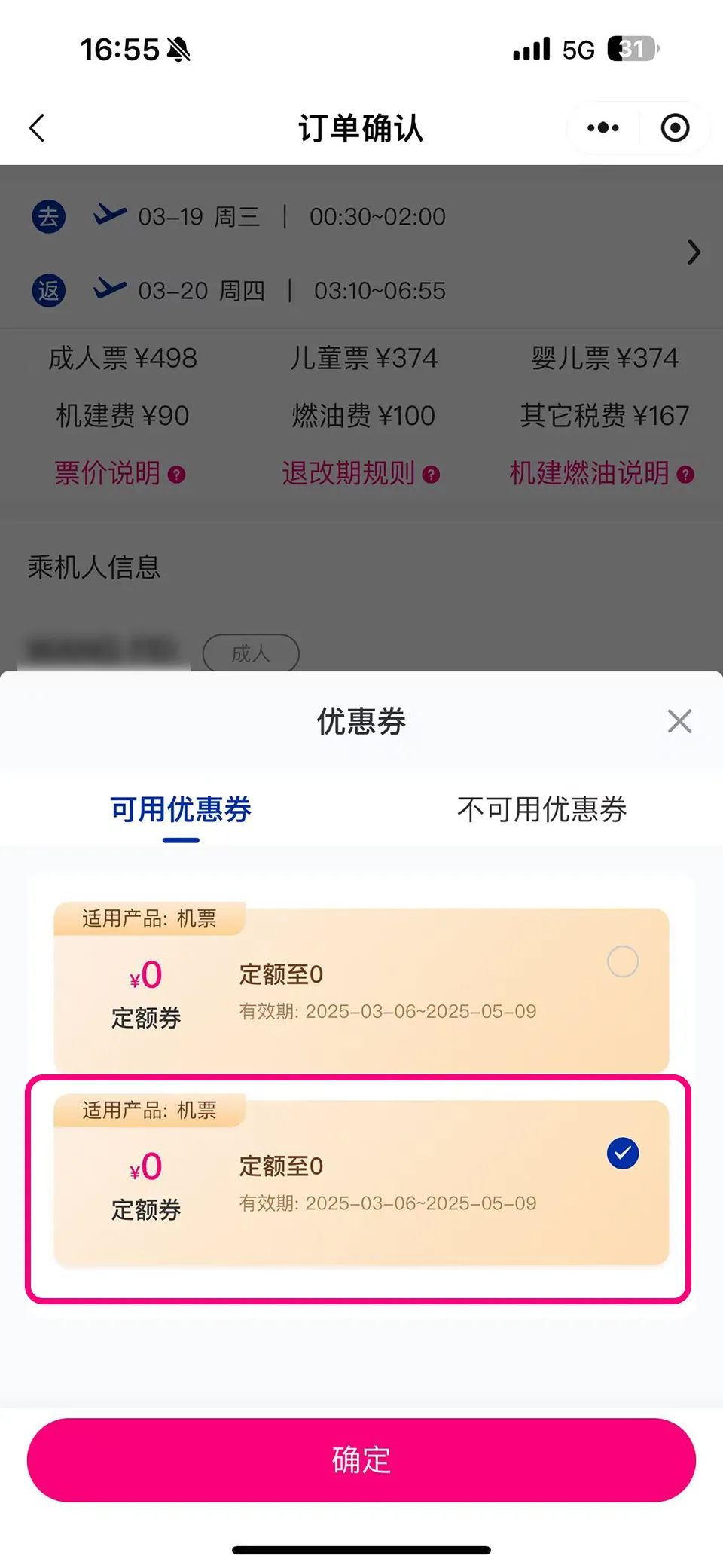Select the unselected 定额至0 coupon
The height and width of the screenshot is (1568, 723).
pyautogui.click(x=623, y=962)
